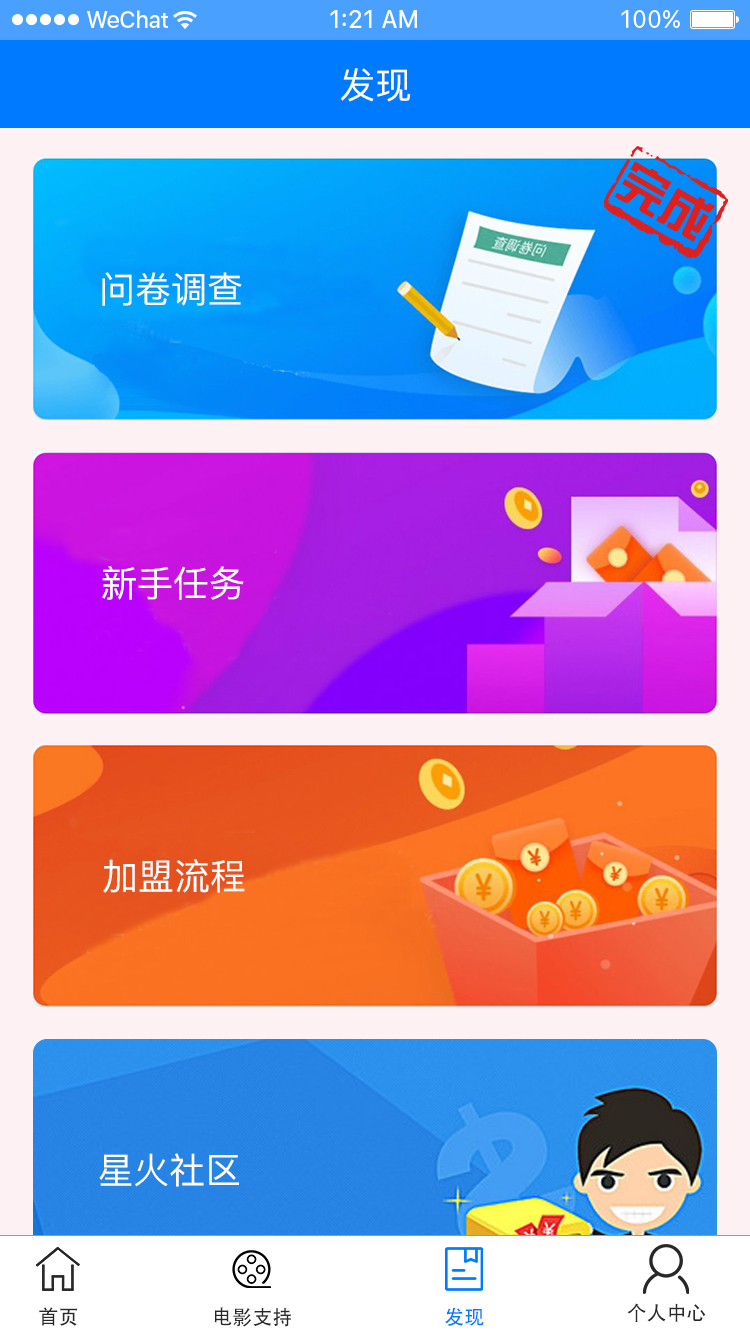The height and width of the screenshot is (1334, 750).
Task: Open the 星火社区 card
Action: pos(375,1138)
